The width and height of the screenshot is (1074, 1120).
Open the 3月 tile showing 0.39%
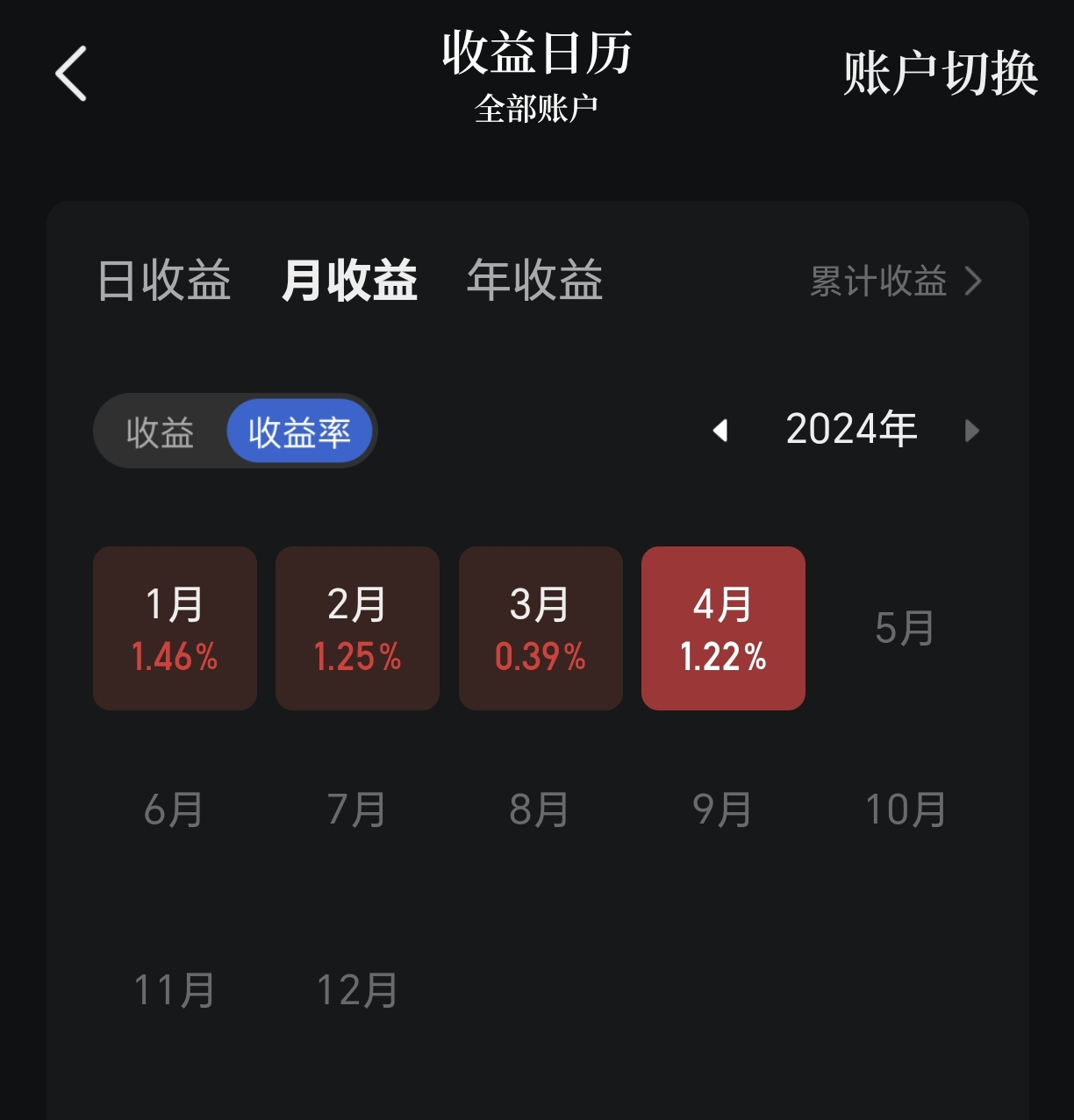click(541, 628)
